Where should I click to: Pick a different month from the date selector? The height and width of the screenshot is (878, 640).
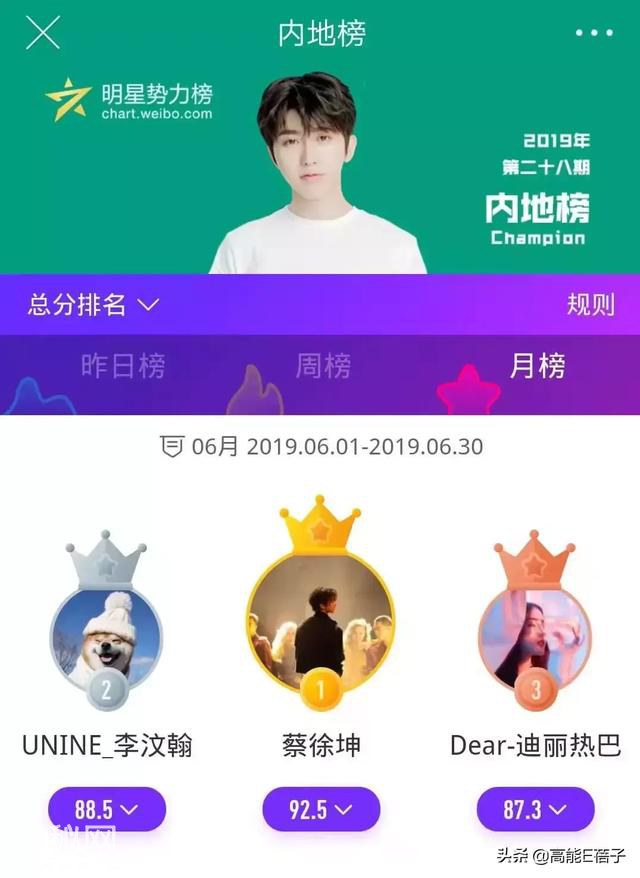click(322, 446)
